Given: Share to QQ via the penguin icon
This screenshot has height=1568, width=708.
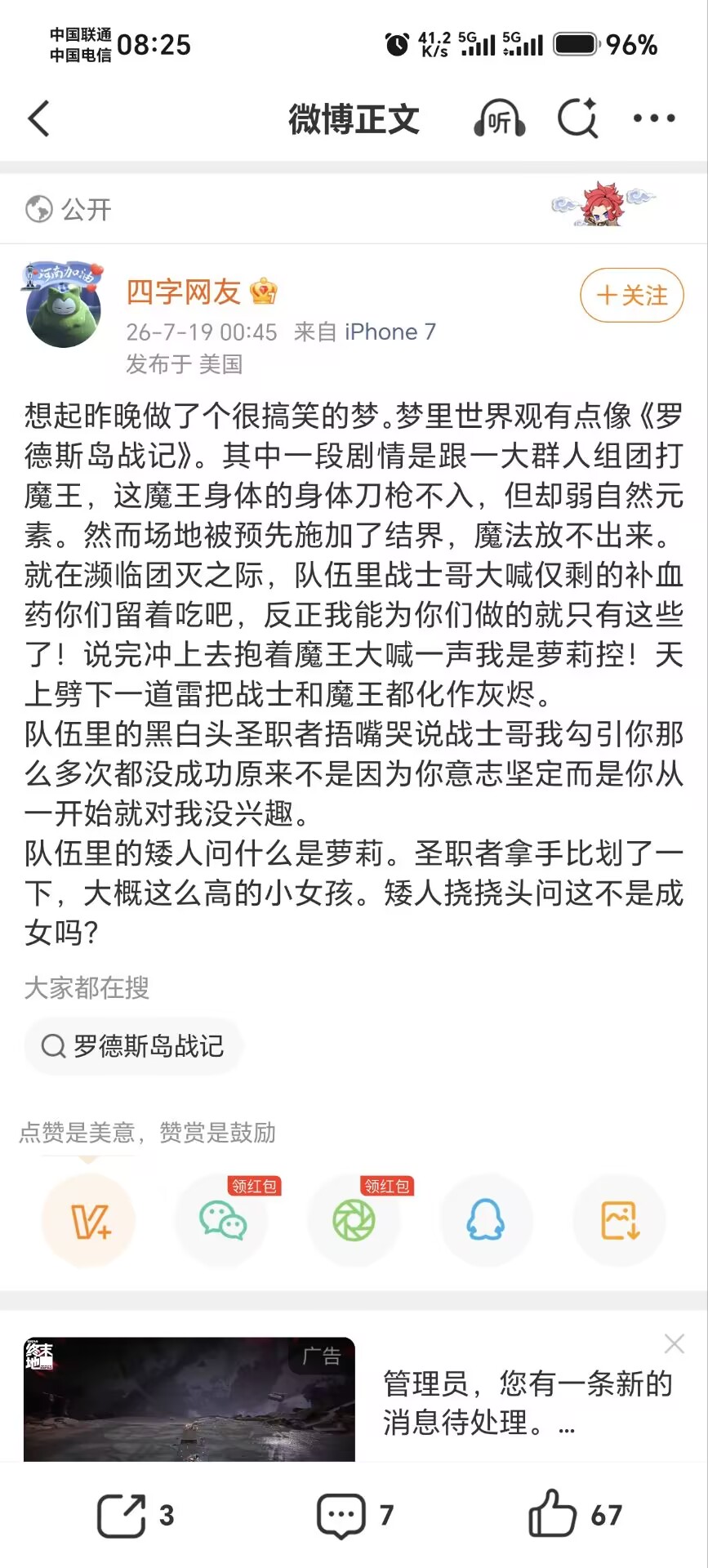Looking at the screenshot, I should tap(486, 1221).
